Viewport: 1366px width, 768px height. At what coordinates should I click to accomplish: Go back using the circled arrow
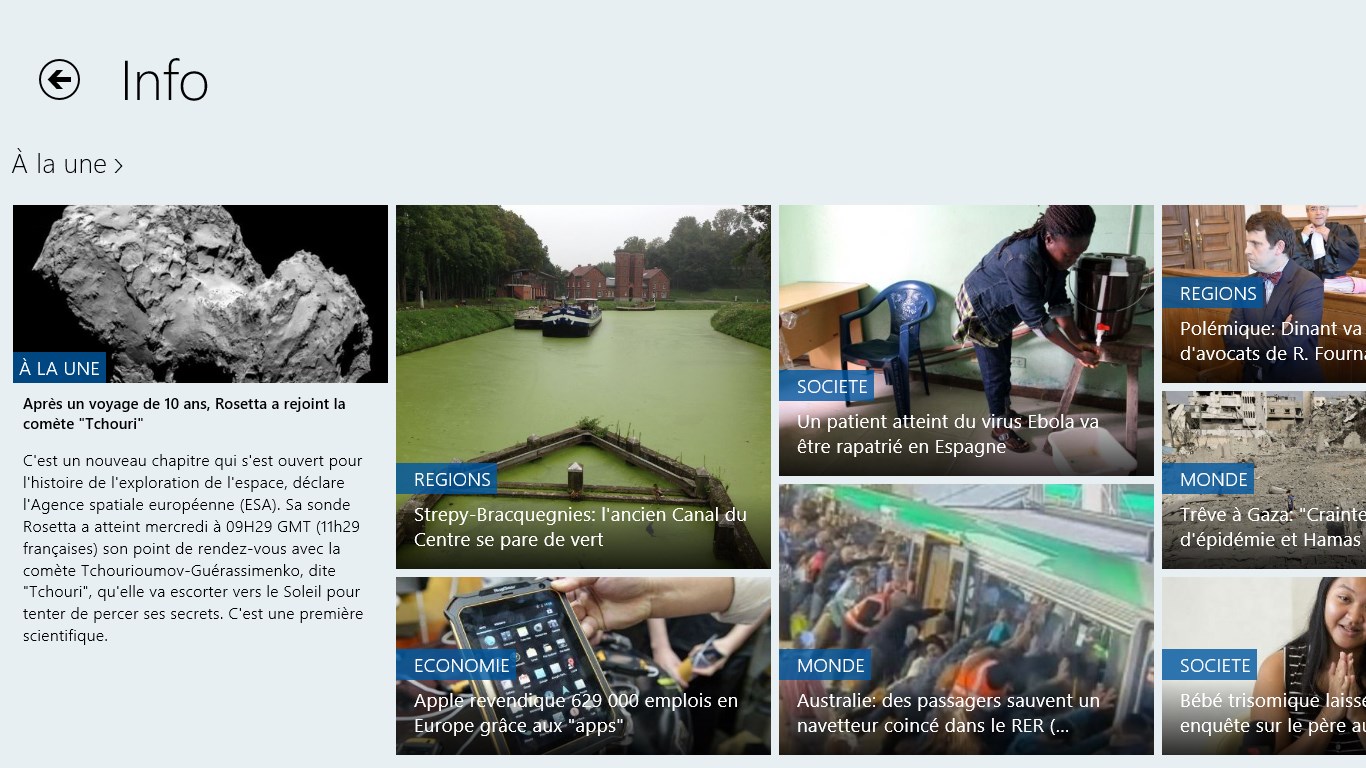[x=59, y=79]
